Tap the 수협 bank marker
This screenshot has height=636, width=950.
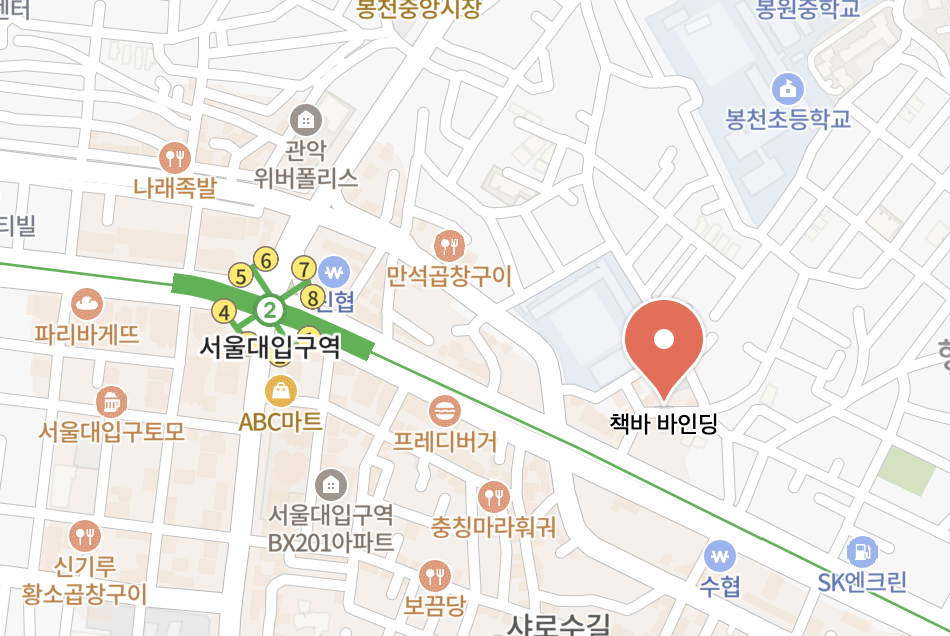click(x=720, y=554)
